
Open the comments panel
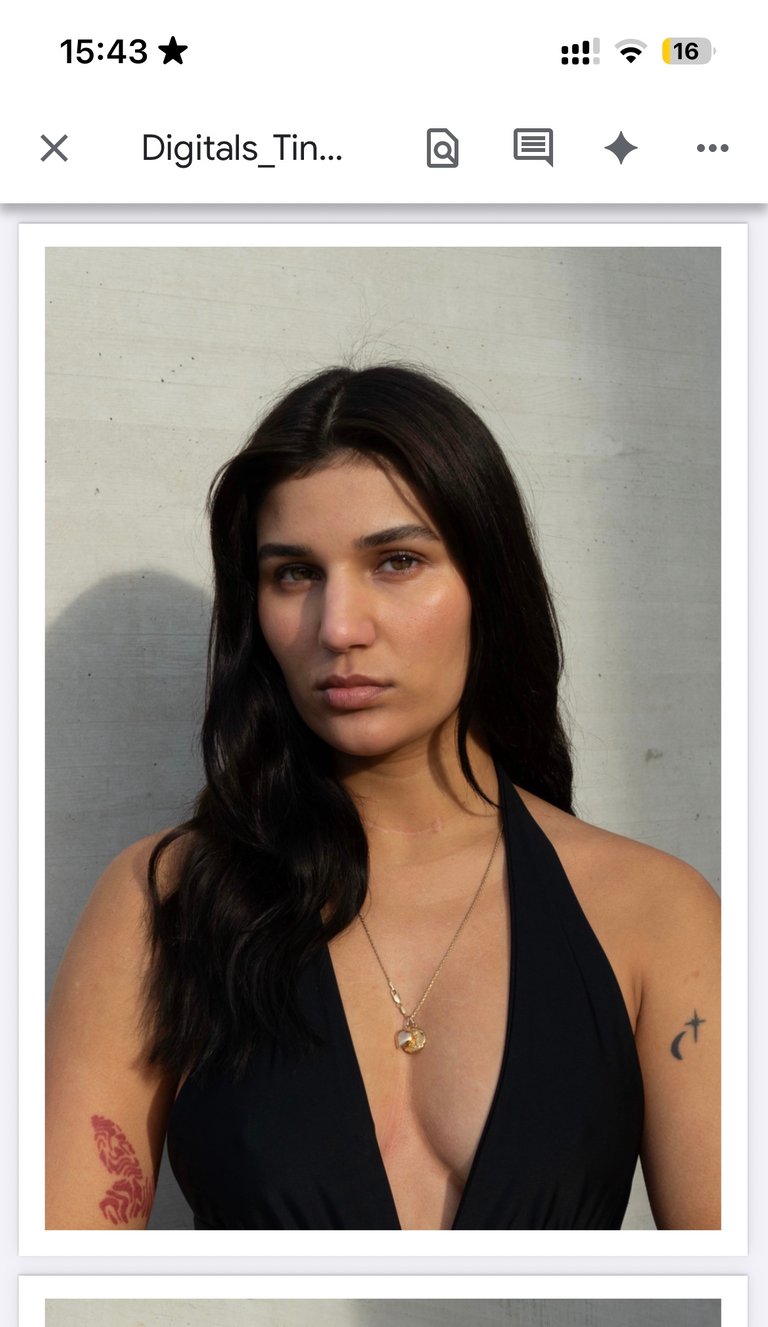click(x=533, y=148)
